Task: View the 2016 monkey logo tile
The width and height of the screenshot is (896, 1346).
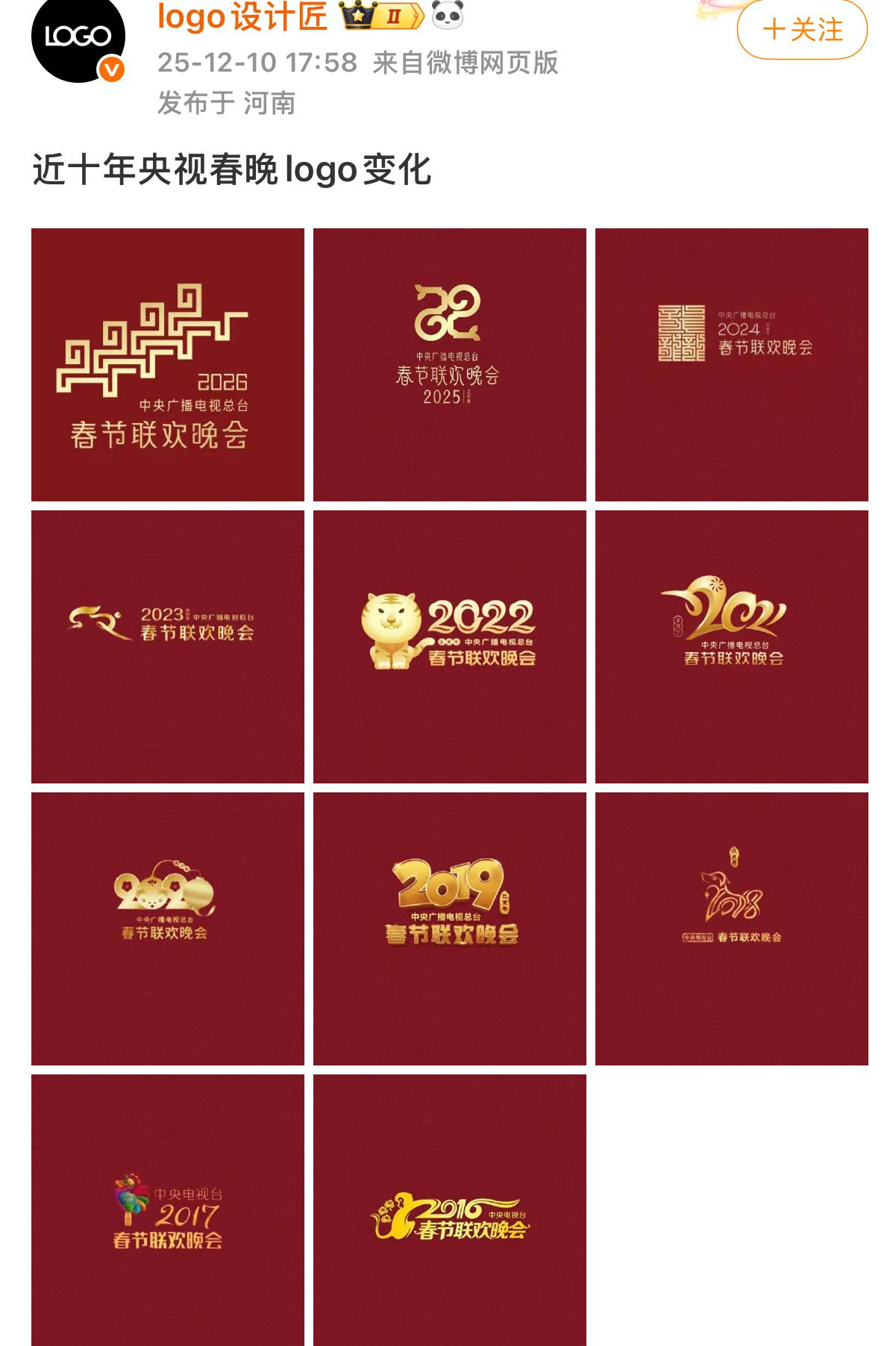Action: coord(450,1210)
